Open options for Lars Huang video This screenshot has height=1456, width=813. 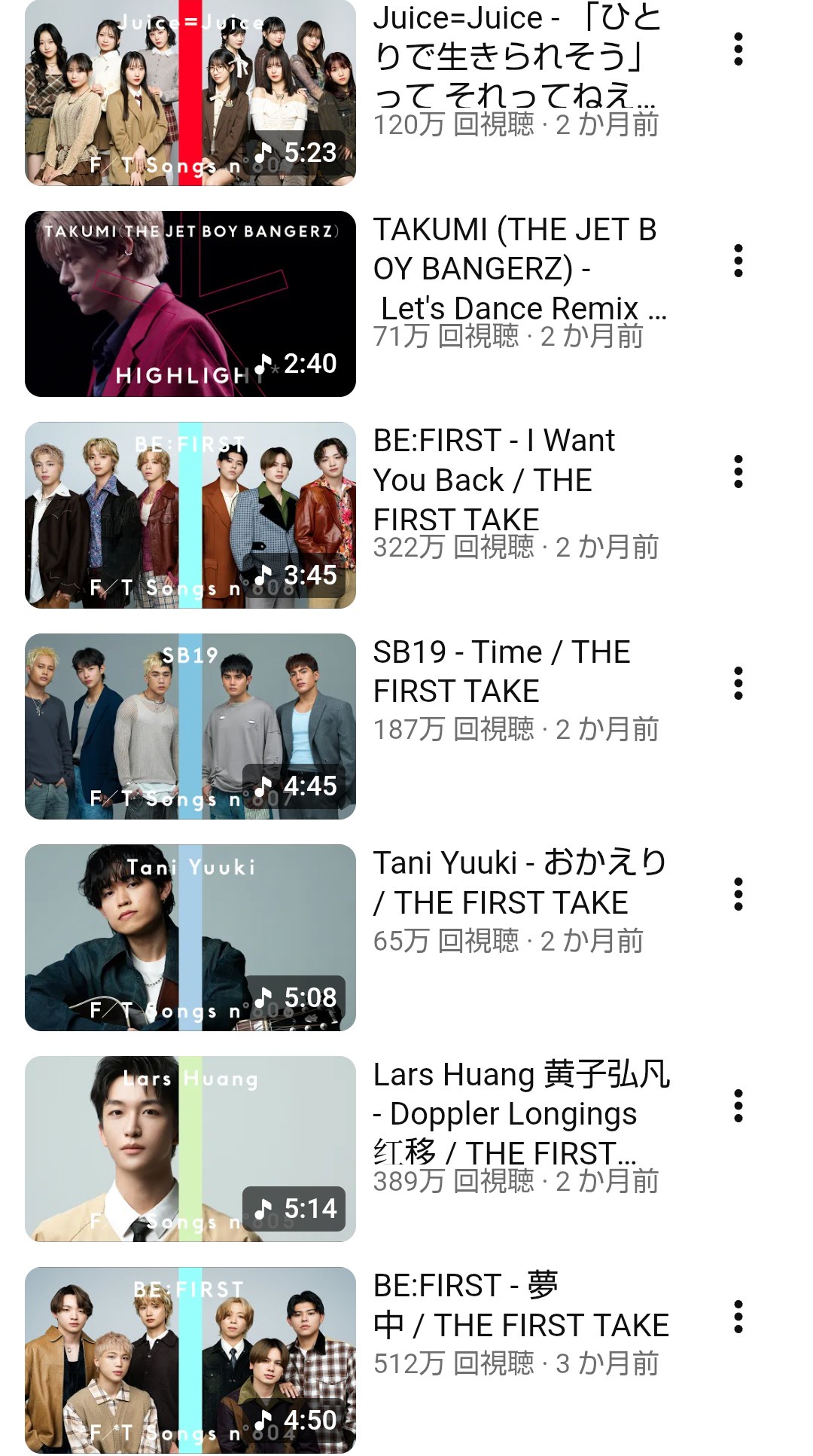738,1106
